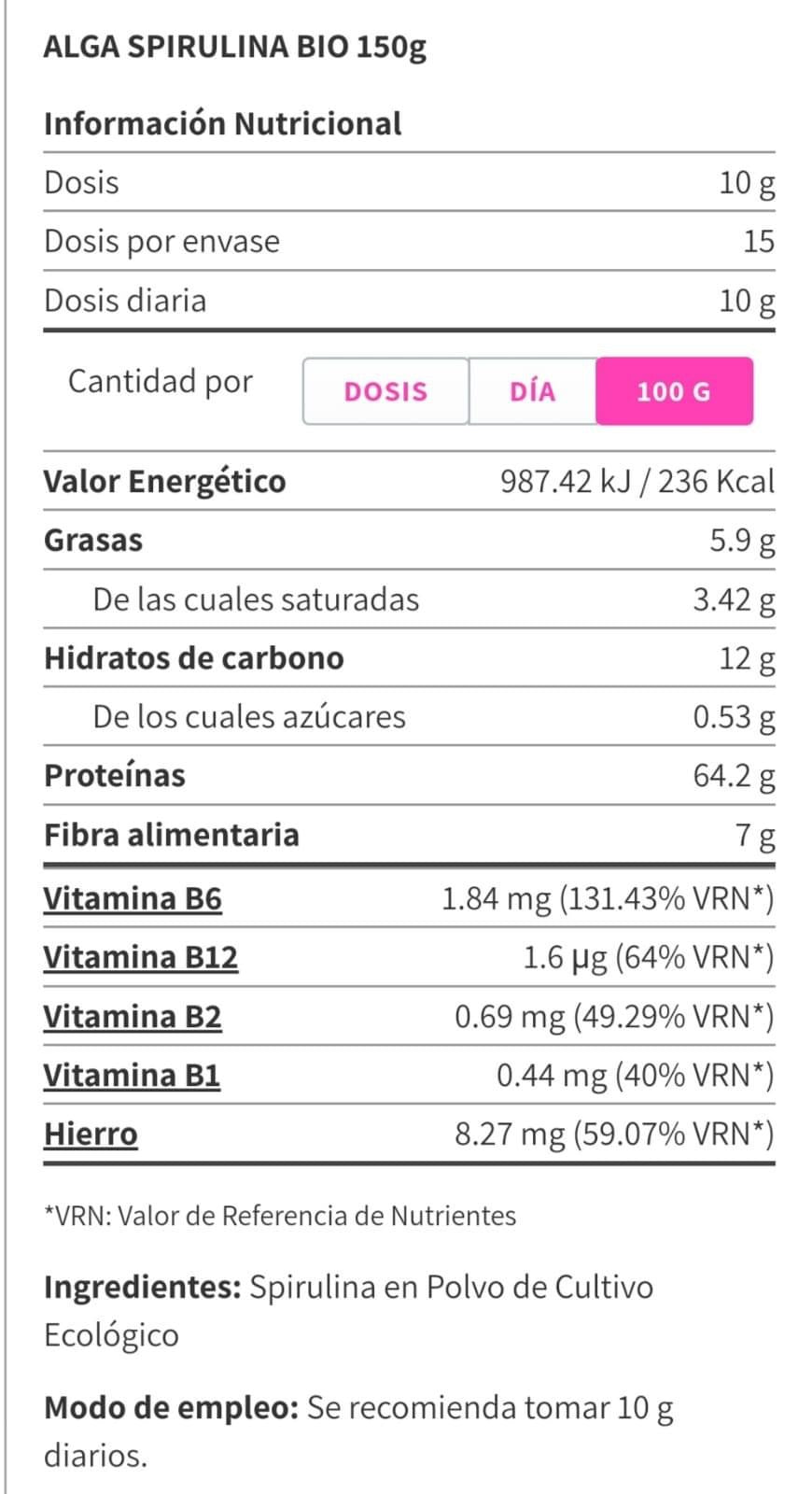The width and height of the screenshot is (812, 1494).
Task: Open the Vitamina B6 link
Action: (x=133, y=898)
